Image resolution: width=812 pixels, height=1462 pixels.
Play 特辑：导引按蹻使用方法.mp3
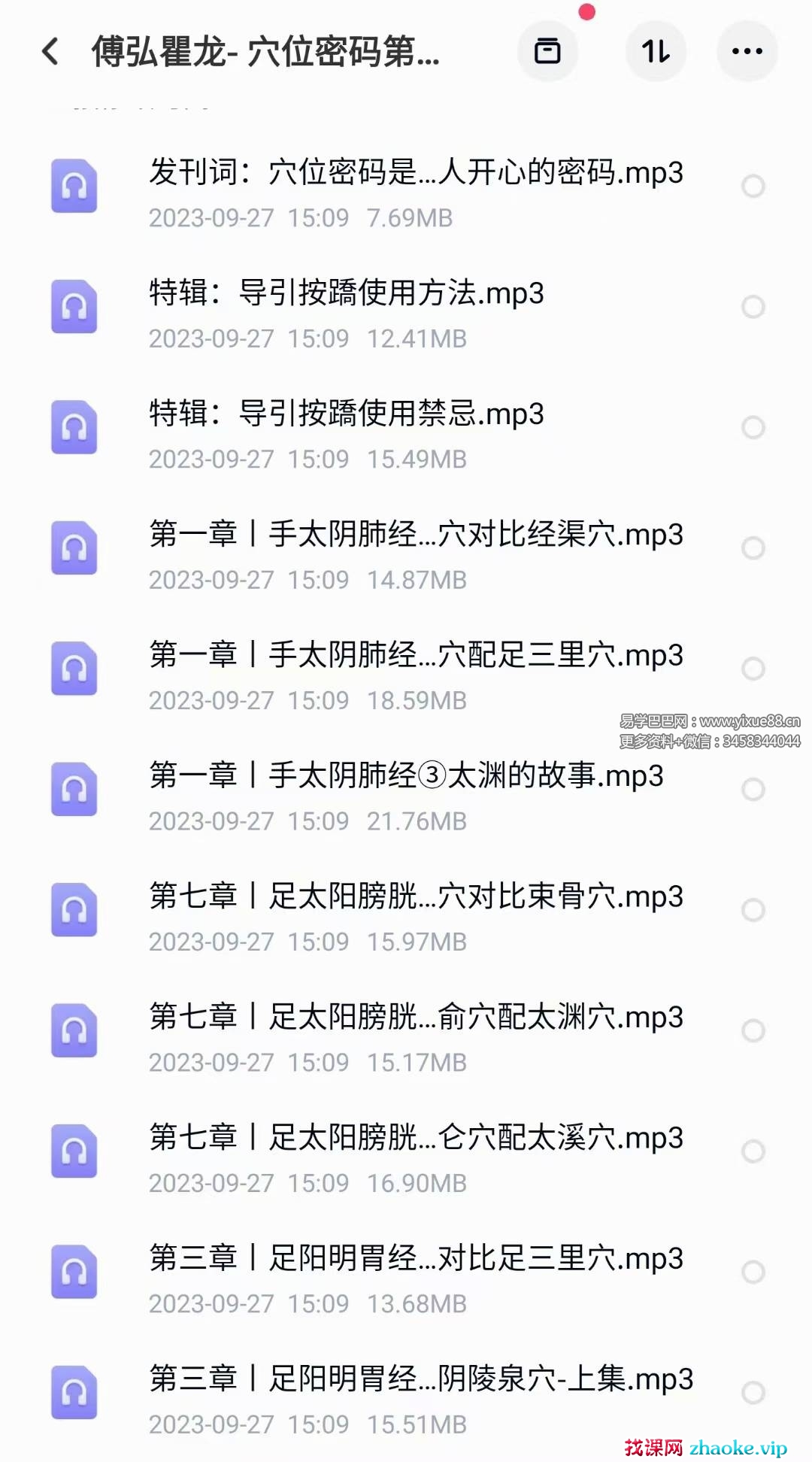tap(346, 293)
